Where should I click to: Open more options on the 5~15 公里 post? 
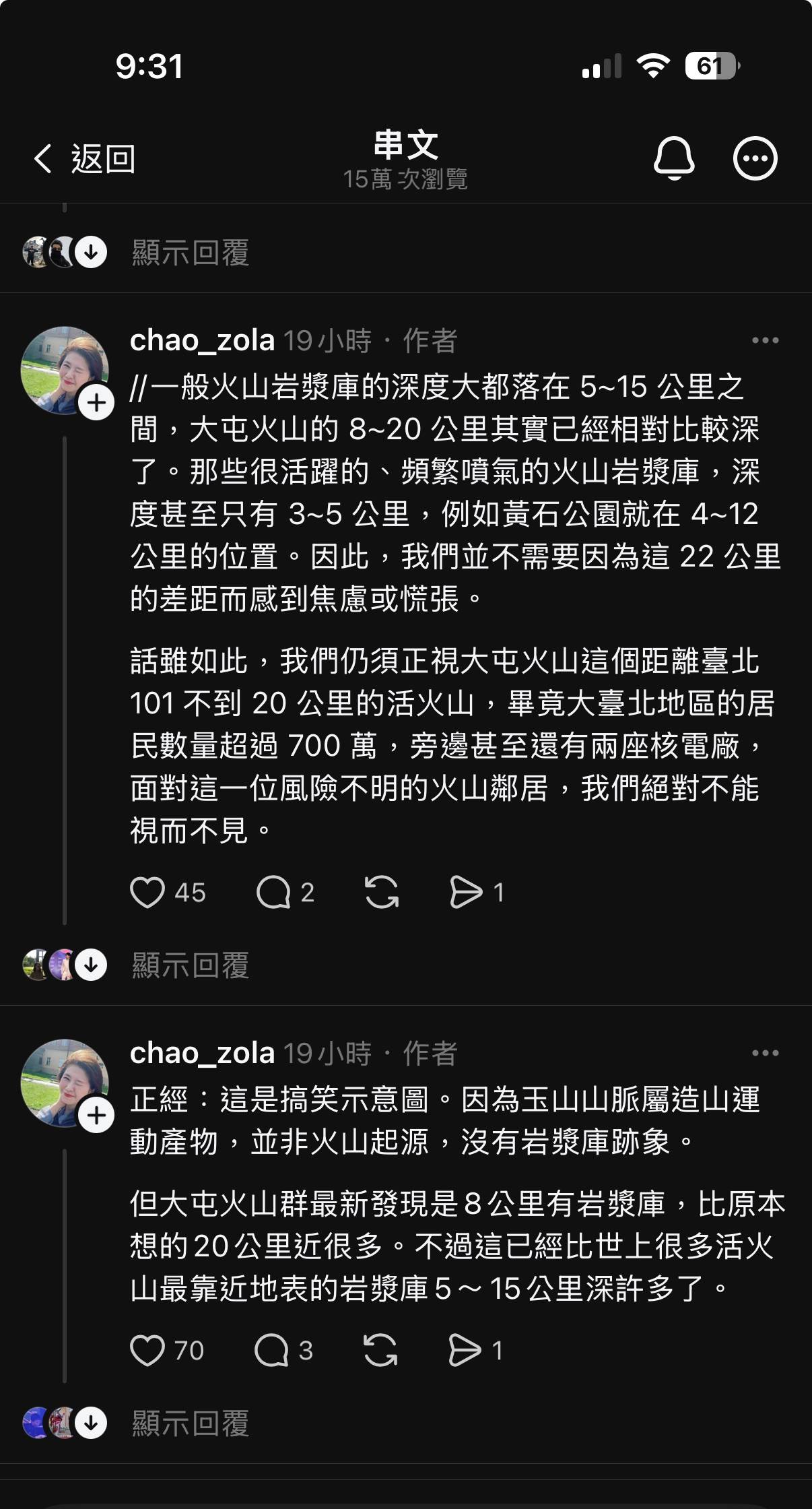pos(766,340)
